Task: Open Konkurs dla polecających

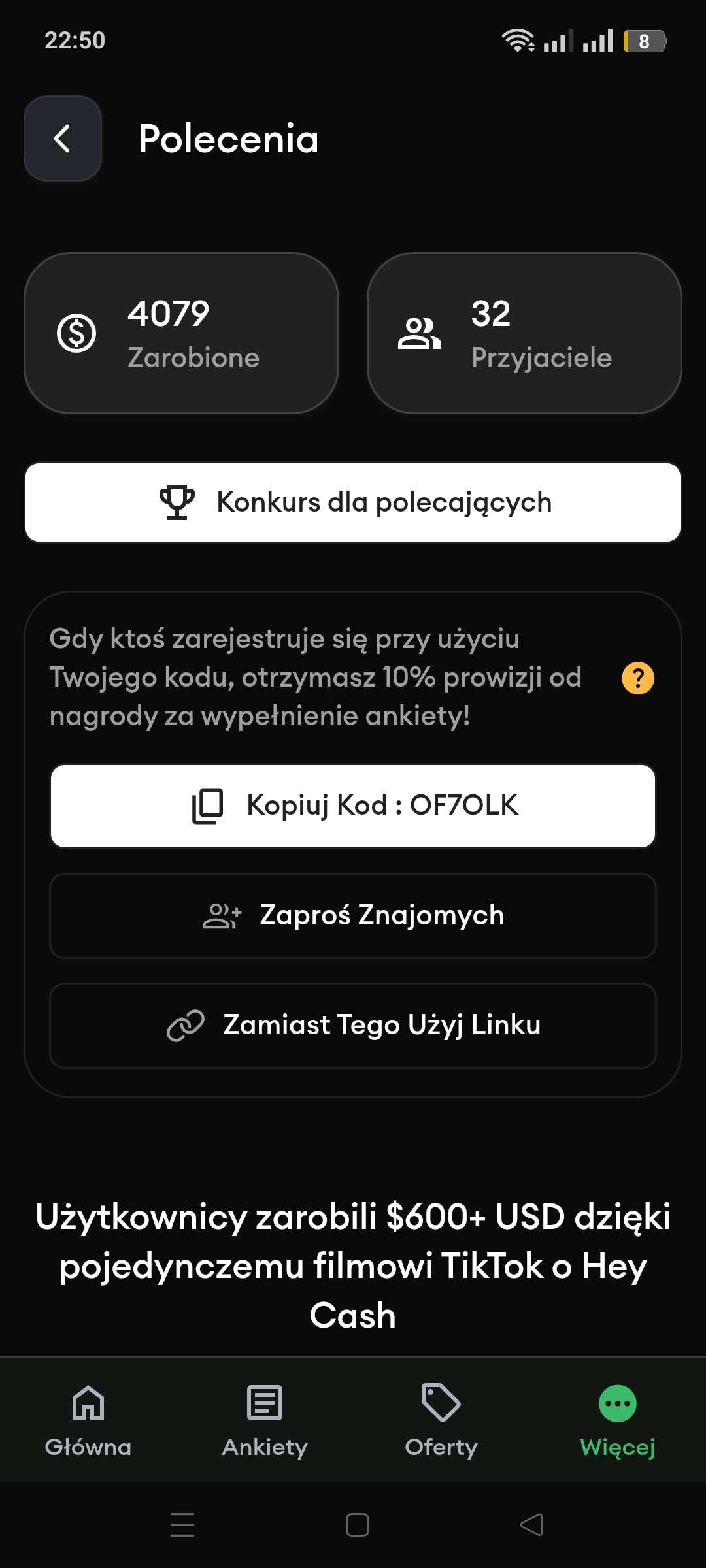Action: click(353, 502)
